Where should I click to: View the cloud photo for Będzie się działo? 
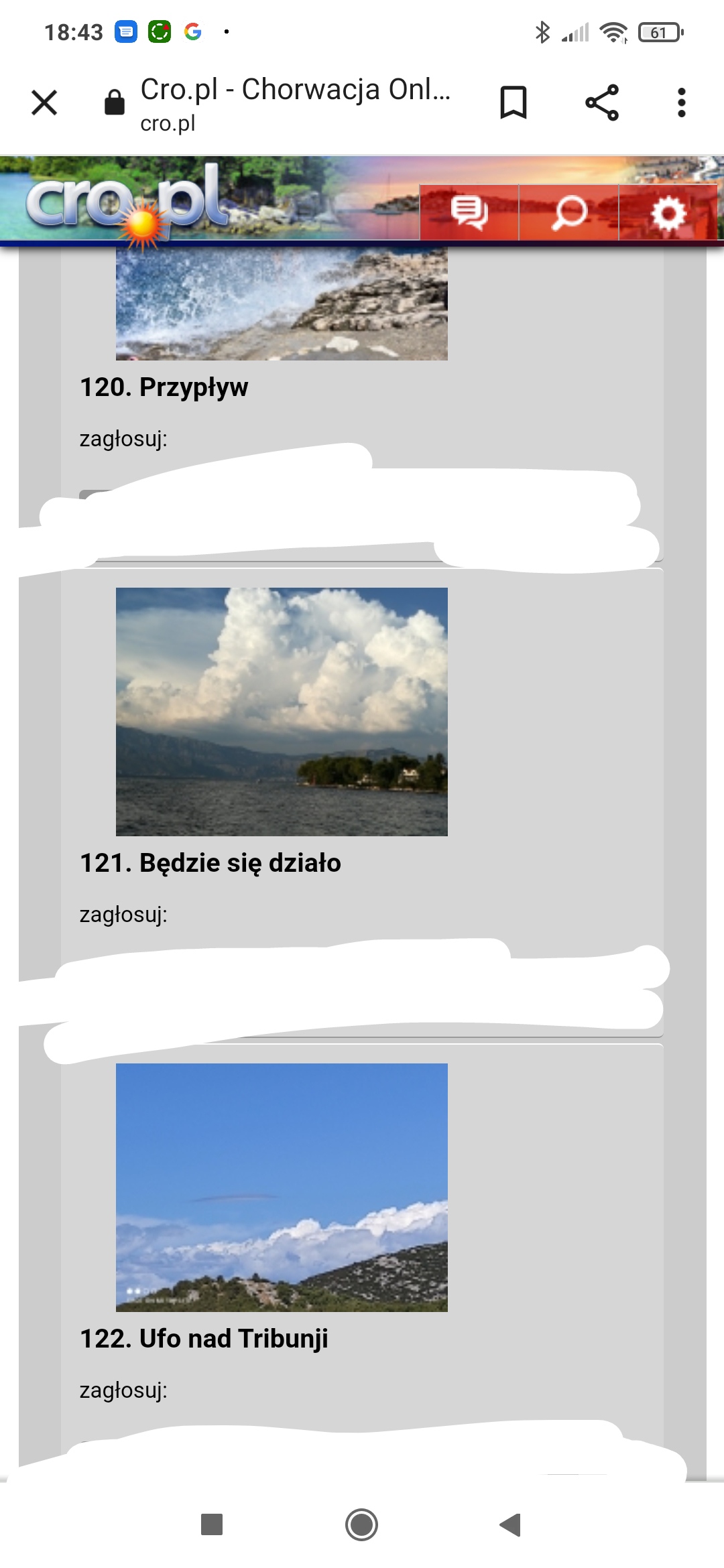coord(282,712)
